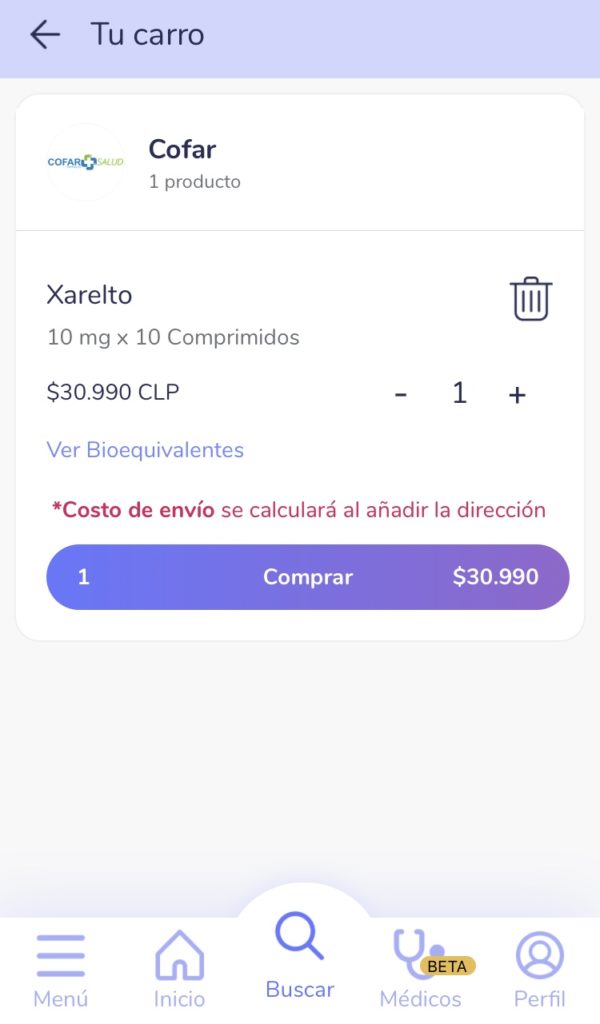
Task: Go back from Tu carro
Action: [45, 34]
